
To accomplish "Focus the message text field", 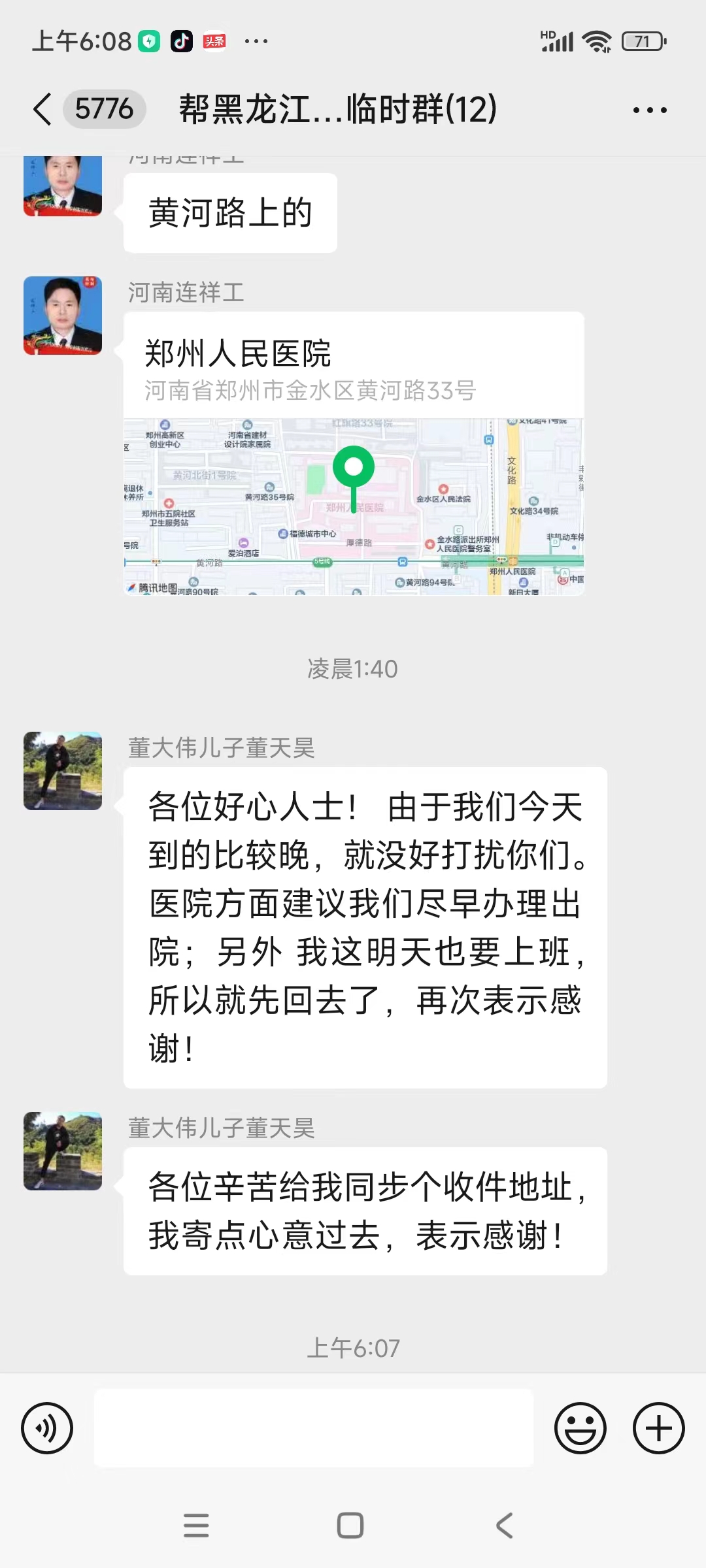I will 314,1428.
